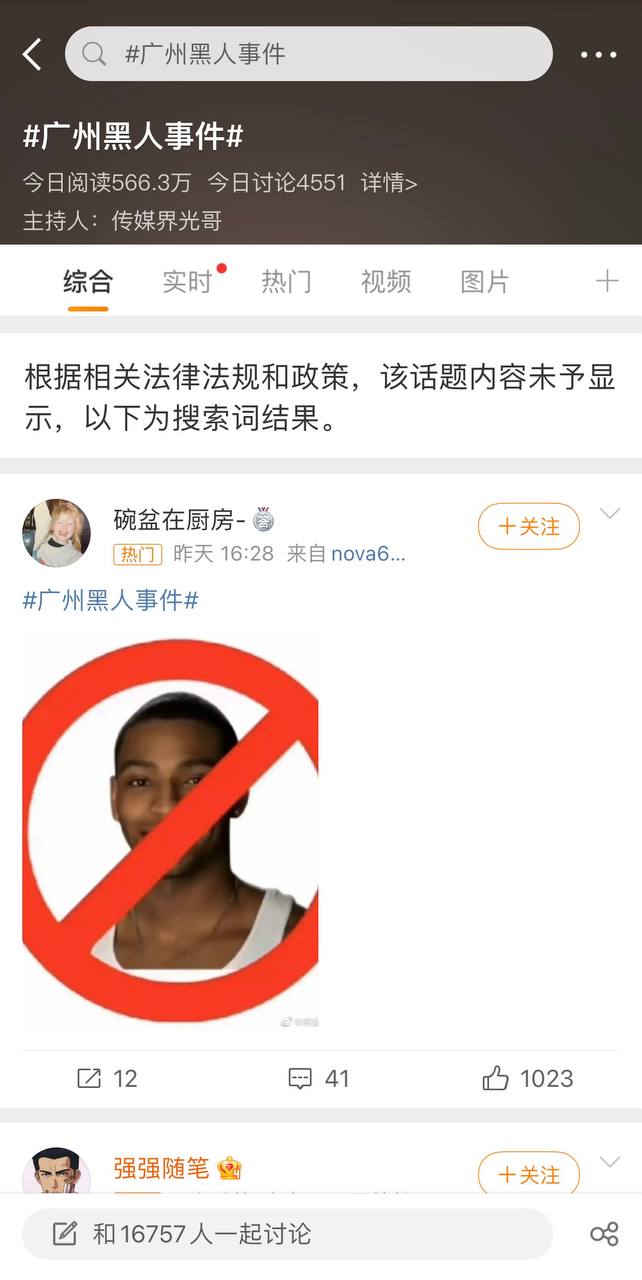
Task: Open the 图片 tab
Action: (x=485, y=282)
